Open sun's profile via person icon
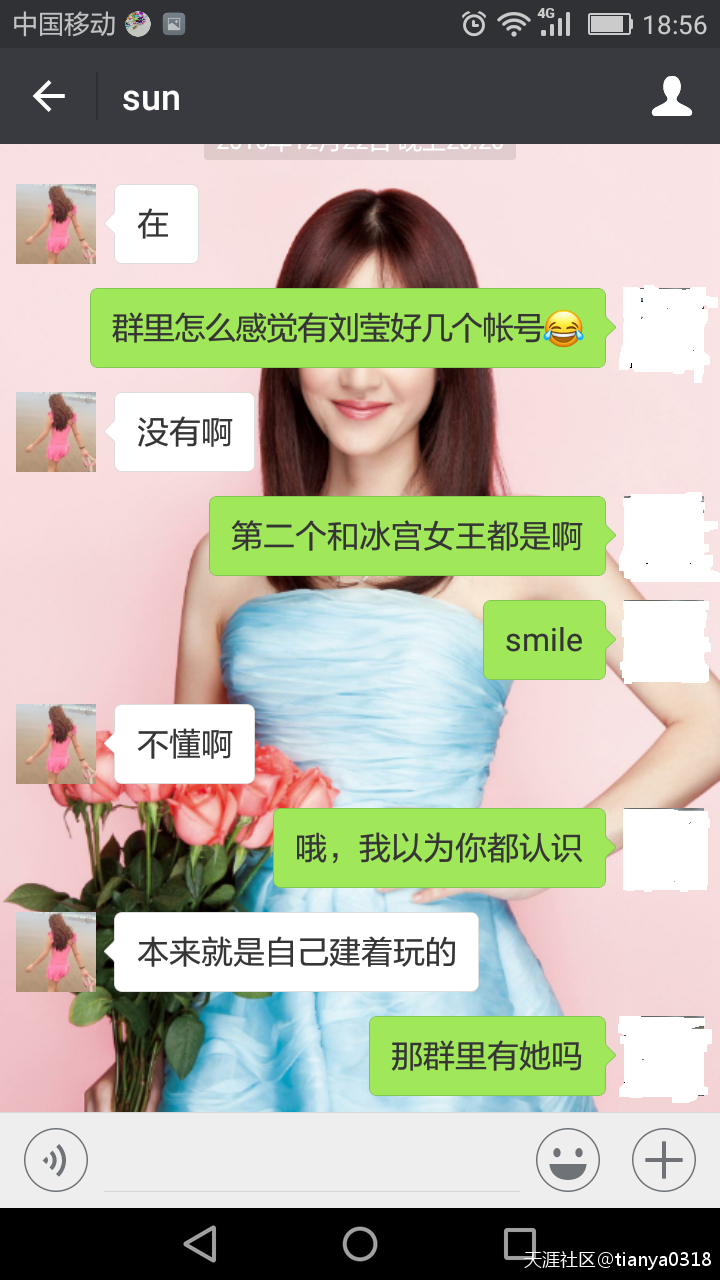This screenshot has height=1280, width=720. pos(673,97)
